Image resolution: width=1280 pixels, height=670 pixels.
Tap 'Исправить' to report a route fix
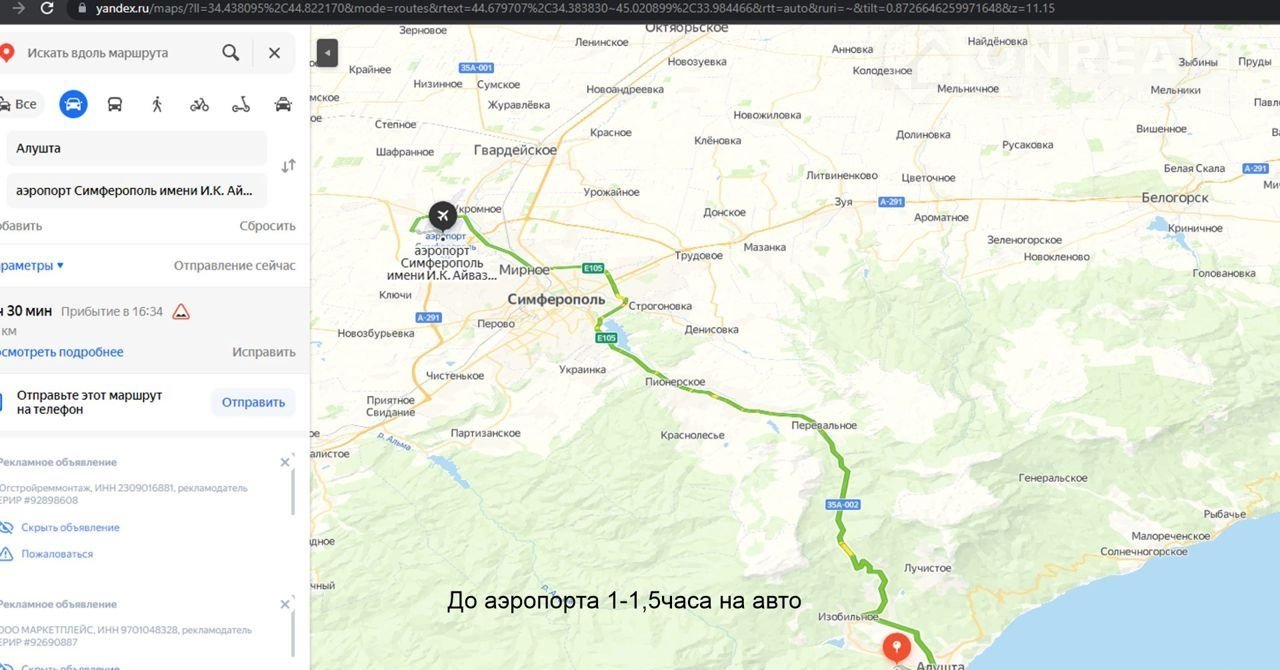264,352
